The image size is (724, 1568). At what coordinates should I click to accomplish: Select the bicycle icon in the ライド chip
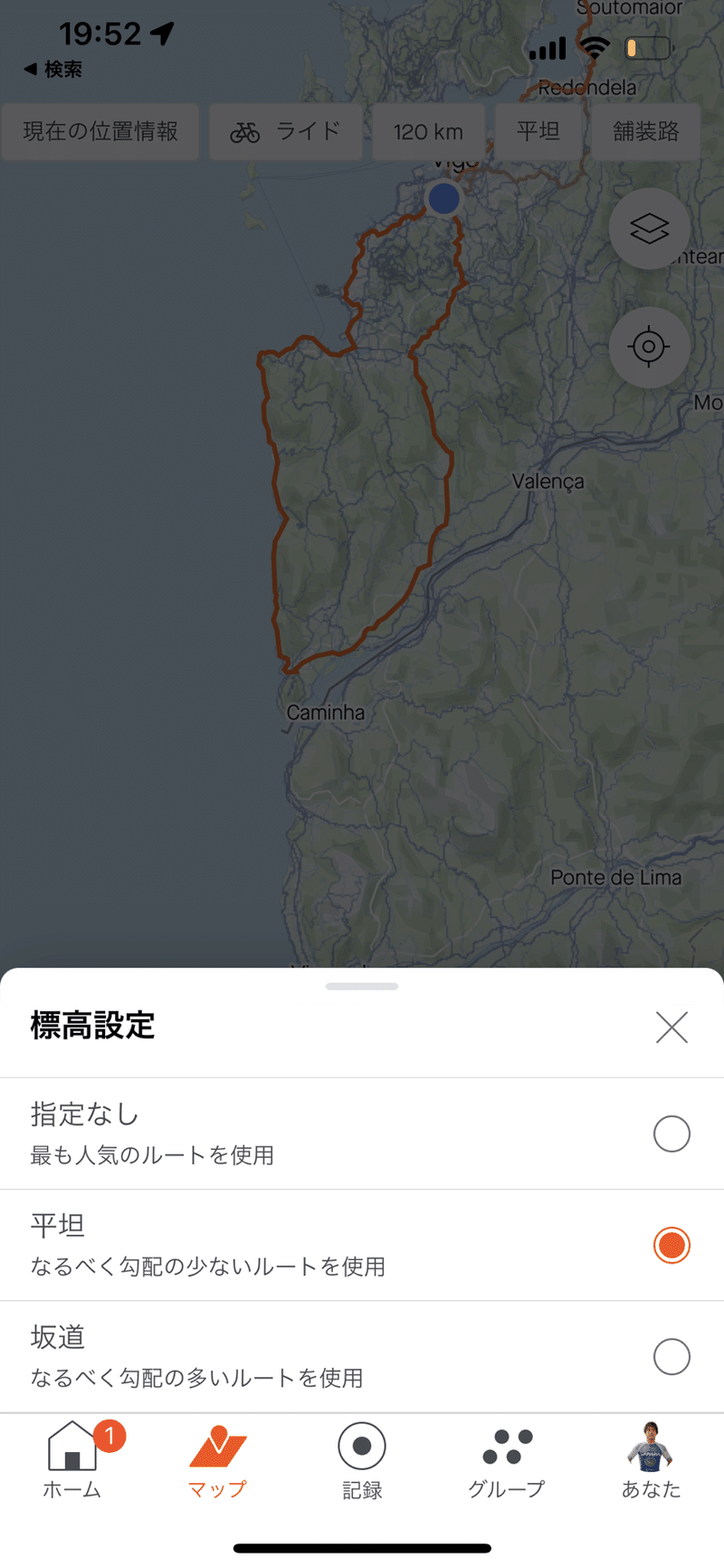(x=245, y=131)
